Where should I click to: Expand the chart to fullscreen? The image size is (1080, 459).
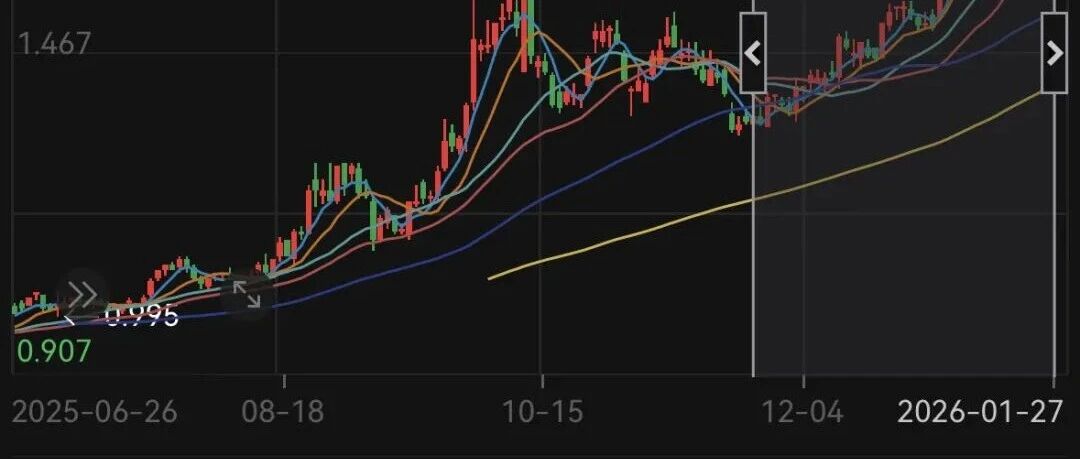[x=246, y=294]
